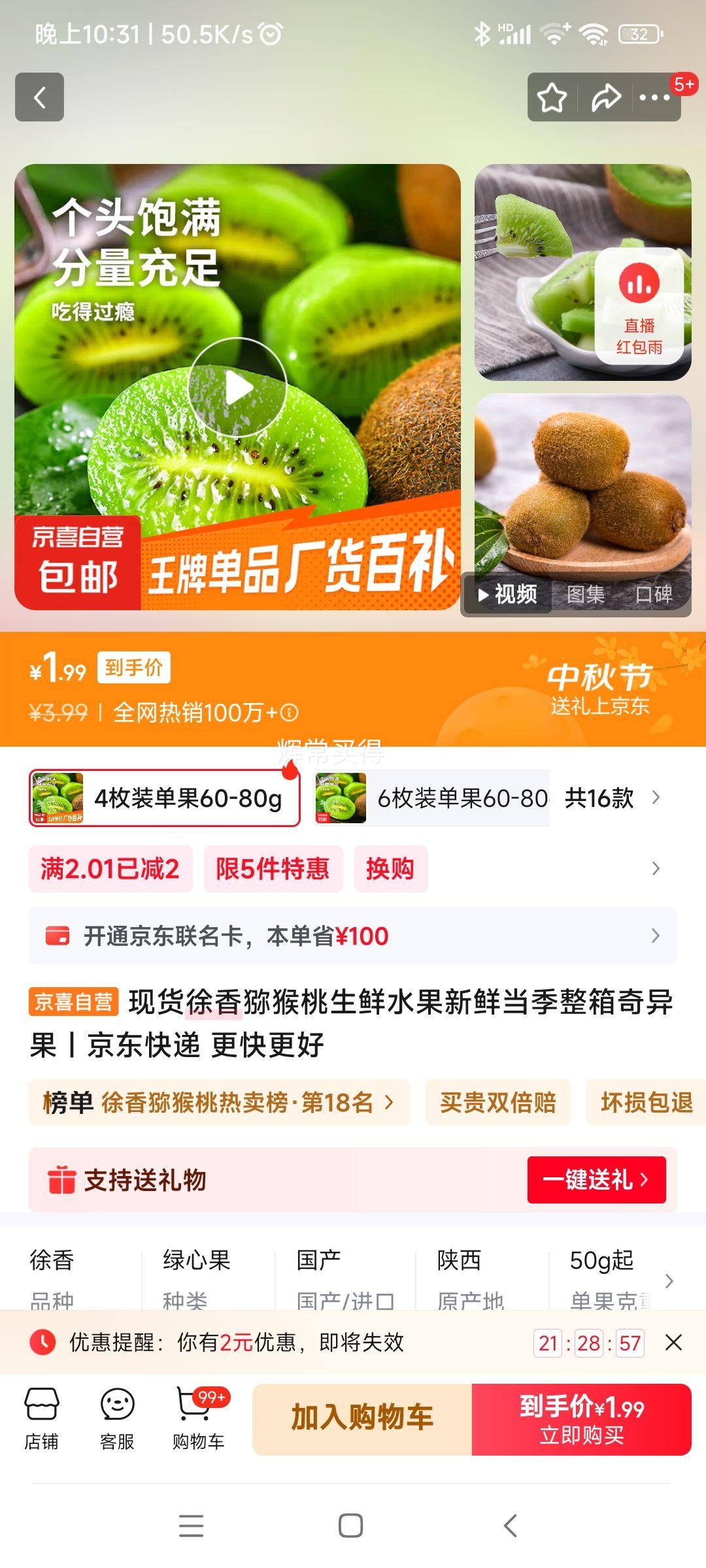The height and width of the screenshot is (1568, 706).
Task: Share this kiwi product
Action: [606, 98]
